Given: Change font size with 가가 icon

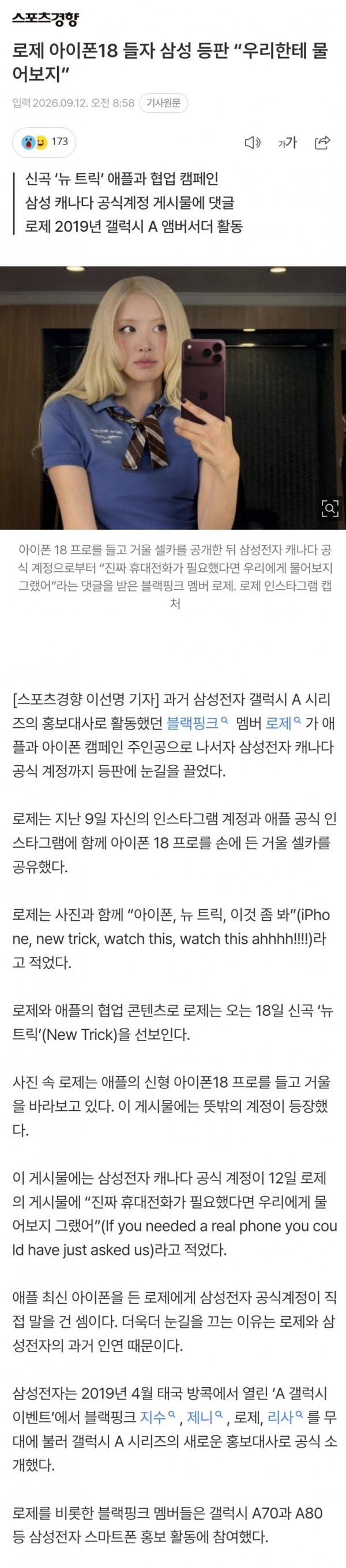Looking at the screenshot, I should click(288, 142).
